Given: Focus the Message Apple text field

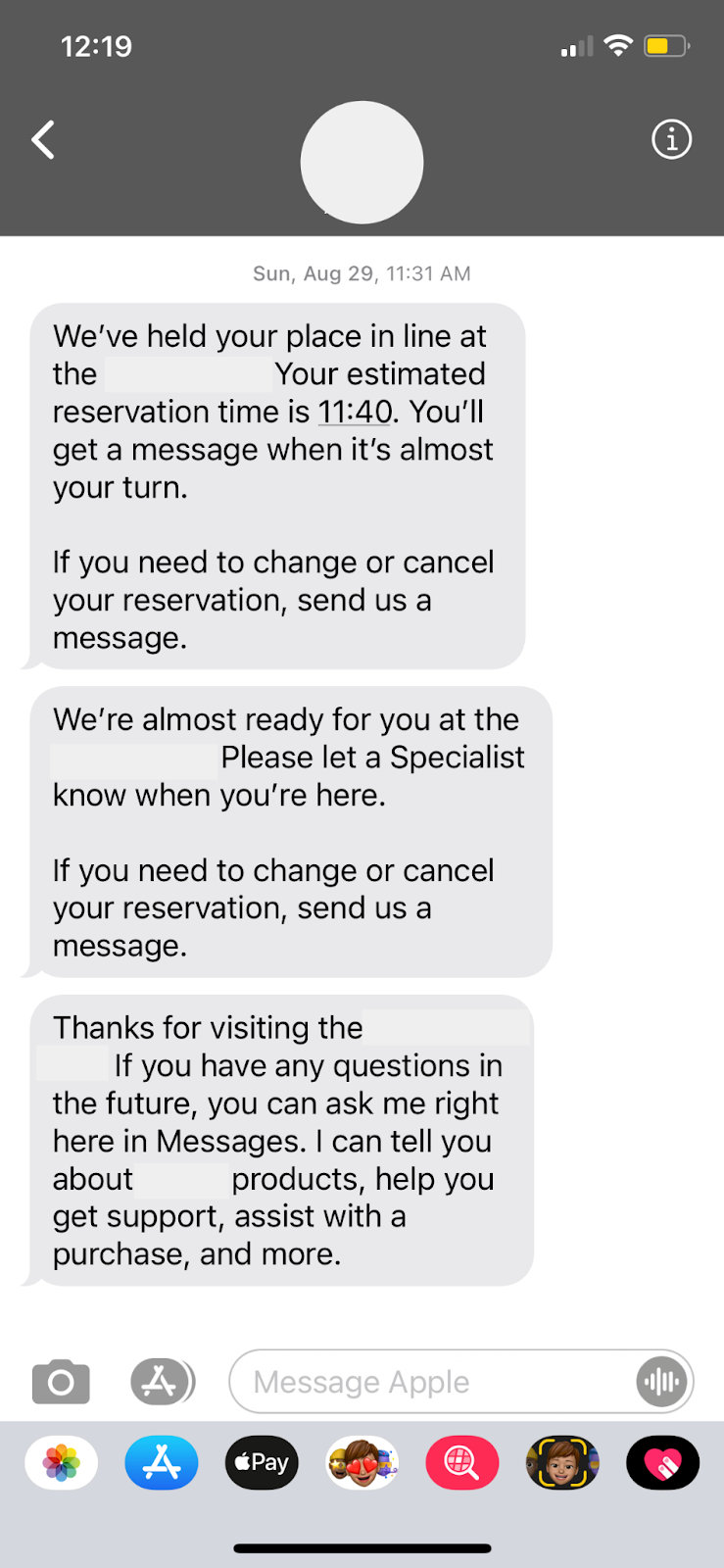Looking at the screenshot, I should 431,1382.
